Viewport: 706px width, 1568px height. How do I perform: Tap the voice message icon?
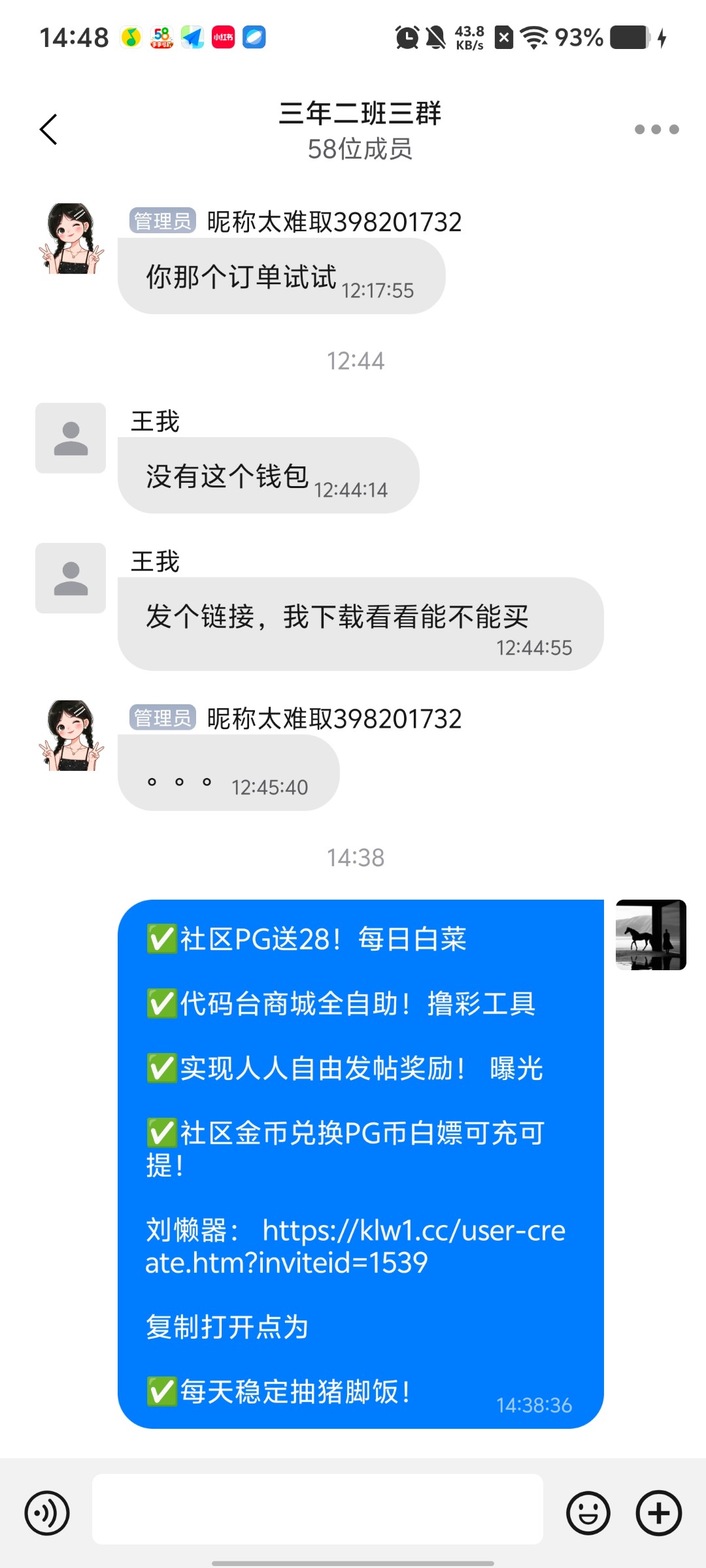pyautogui.click(x=47, y=1512)
